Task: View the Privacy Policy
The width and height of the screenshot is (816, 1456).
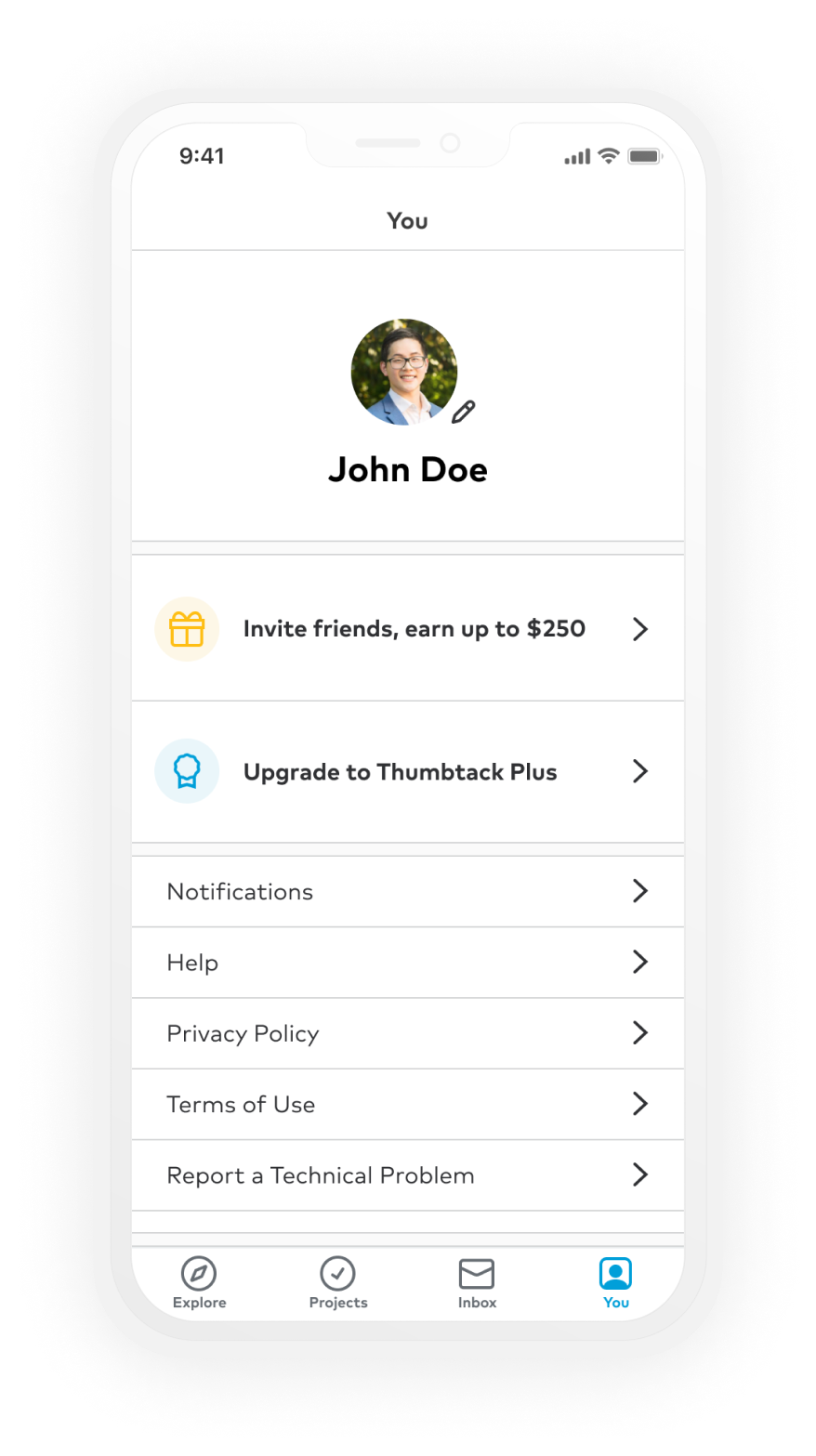Action: coord(408,1033)
